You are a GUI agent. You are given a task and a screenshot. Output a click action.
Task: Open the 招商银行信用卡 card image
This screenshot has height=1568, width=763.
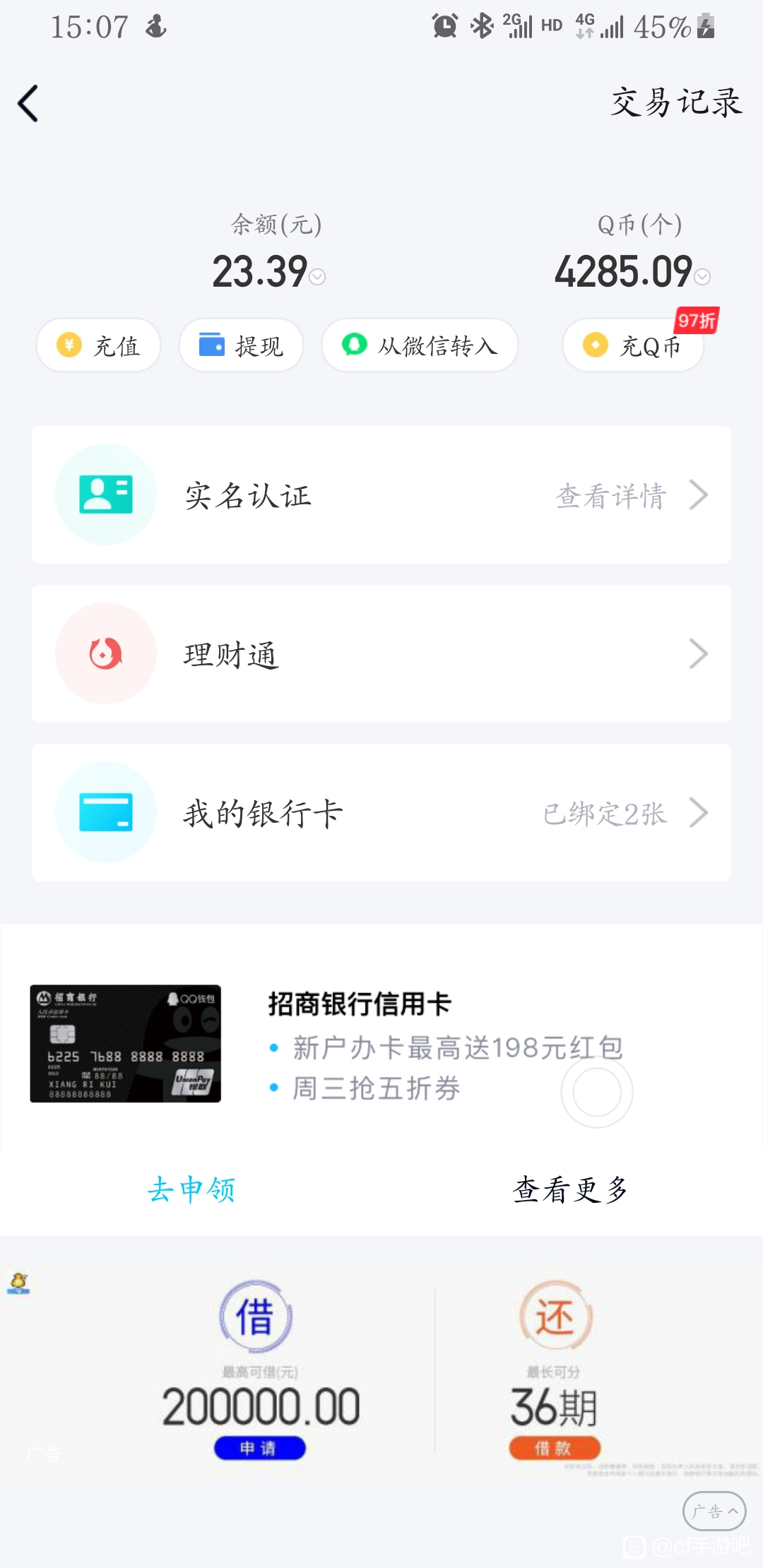(x=125, y=1044)
